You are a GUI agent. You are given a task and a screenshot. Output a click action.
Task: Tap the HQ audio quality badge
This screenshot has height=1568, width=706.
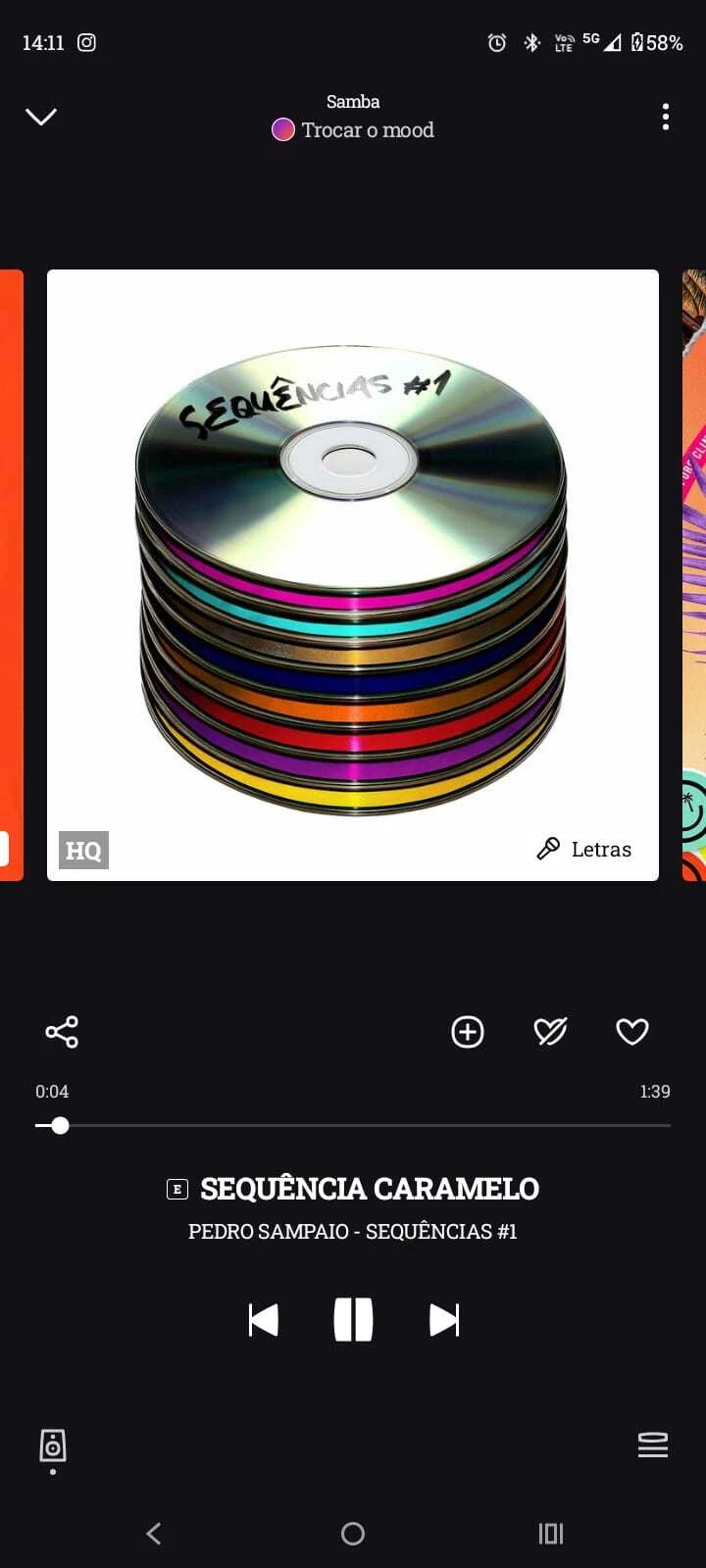pyautogui.click(x=83, y=850)
